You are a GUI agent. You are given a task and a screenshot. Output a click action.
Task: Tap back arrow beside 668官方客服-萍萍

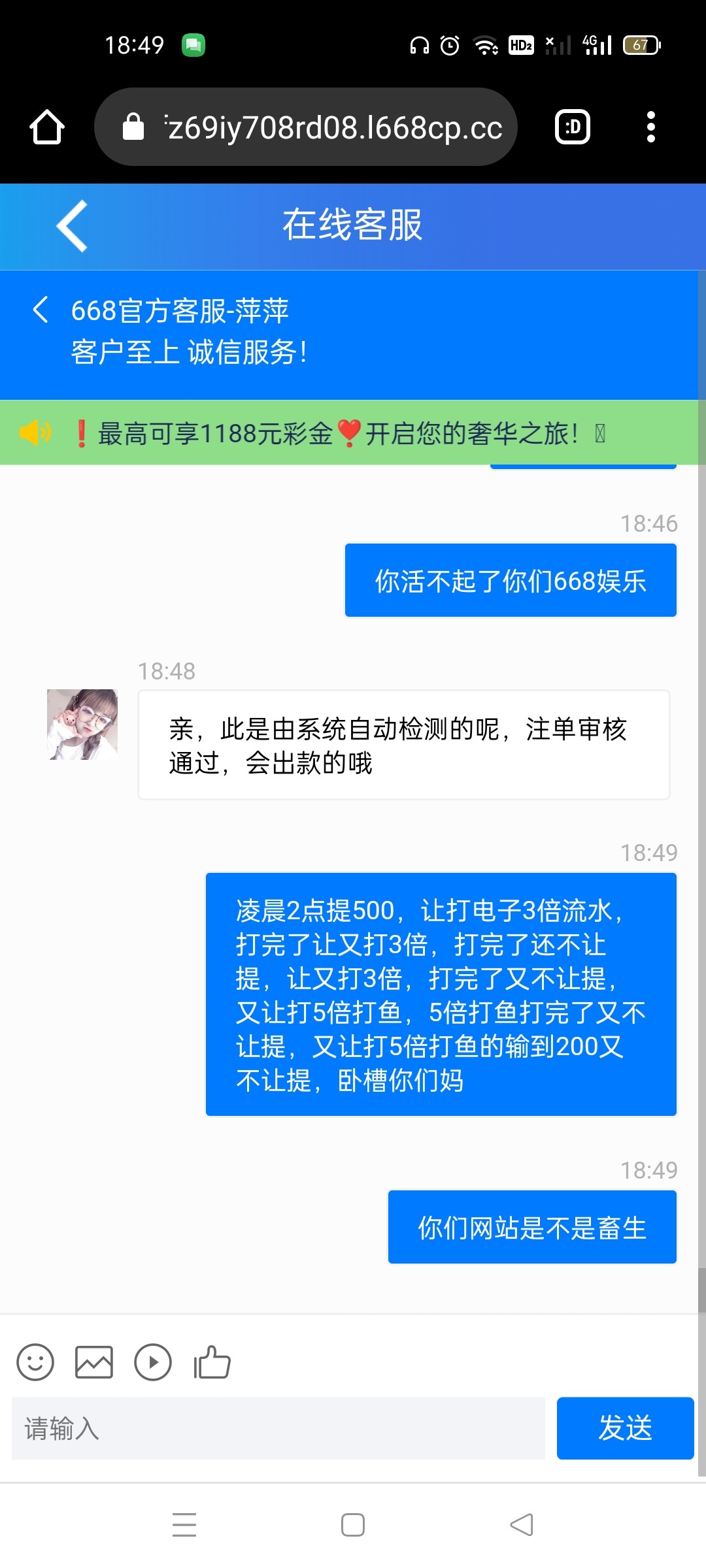[x=41, y=310]
